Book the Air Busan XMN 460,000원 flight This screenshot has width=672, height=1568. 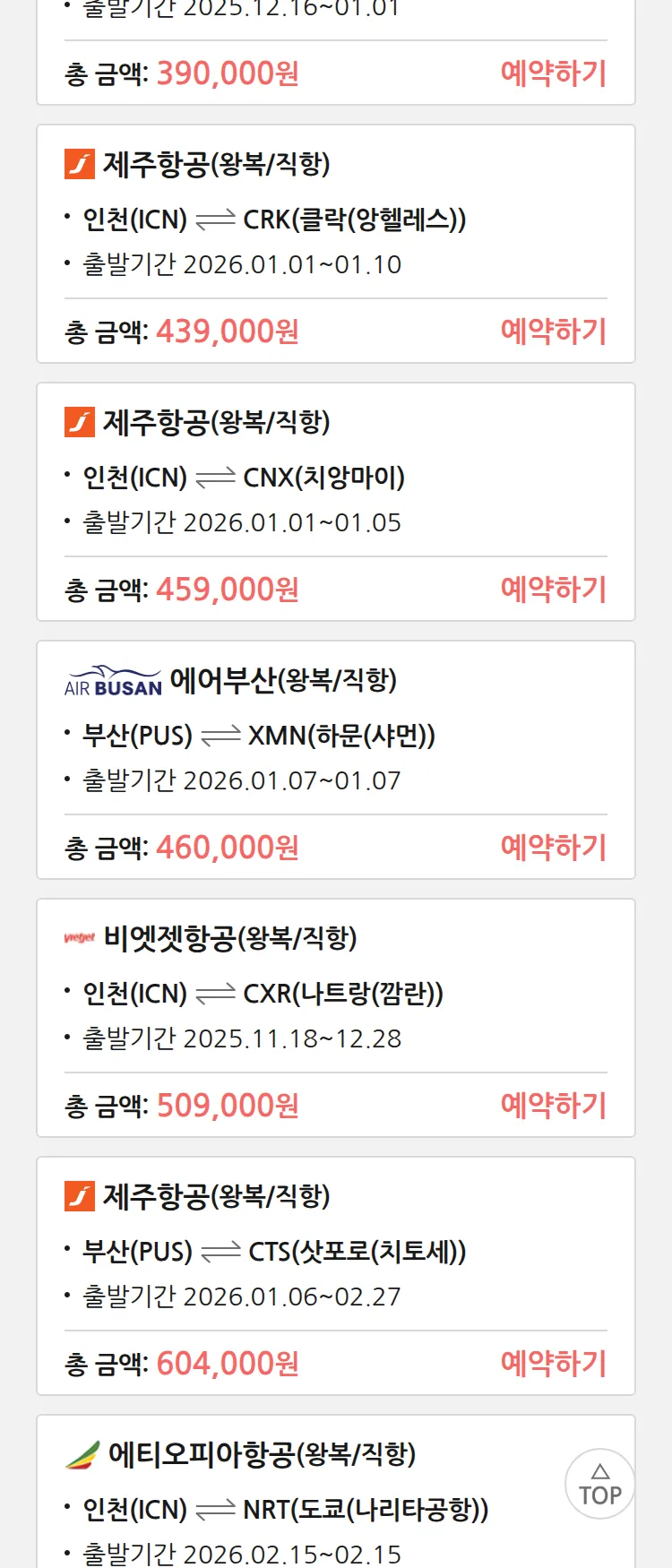(x=553, y=848)
